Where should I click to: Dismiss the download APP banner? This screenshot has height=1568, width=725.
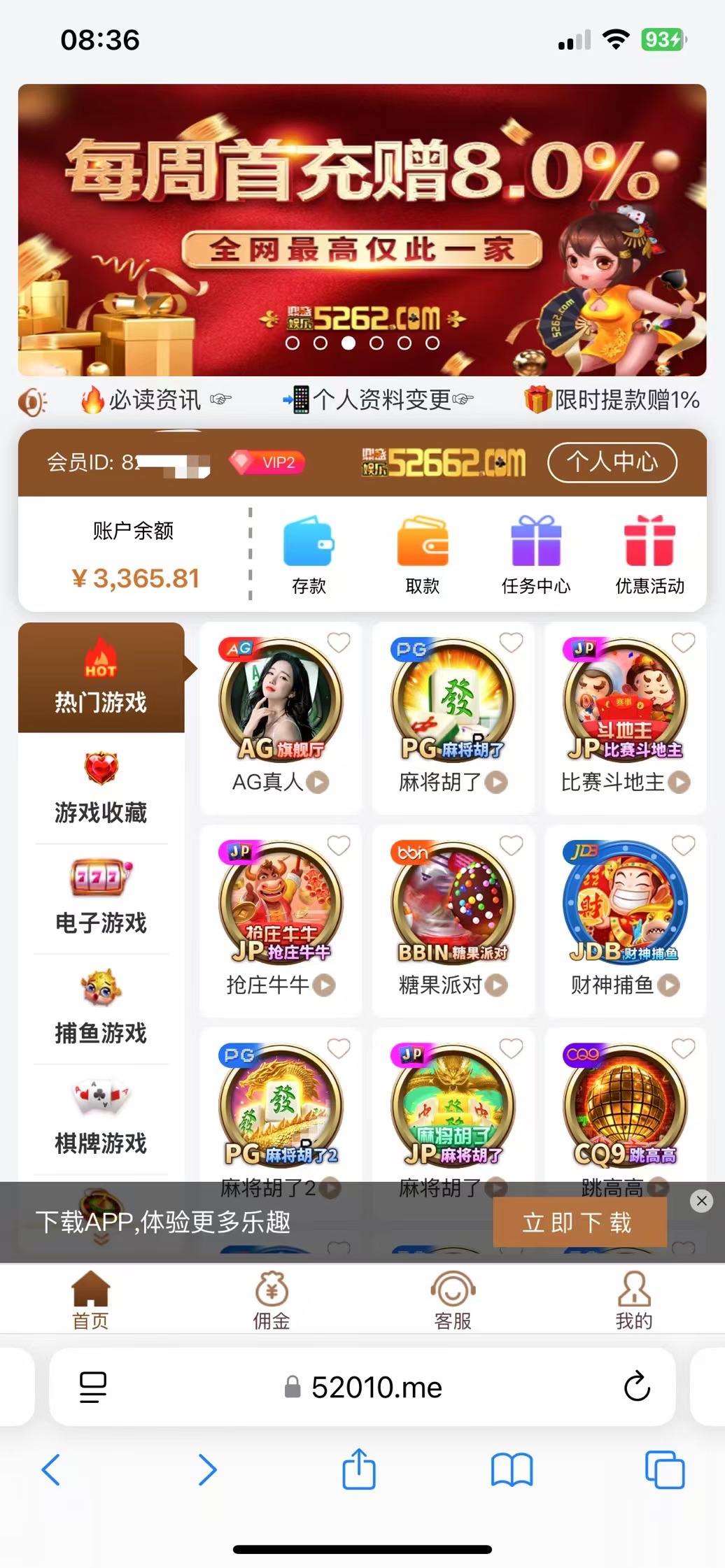[701, 1201]
